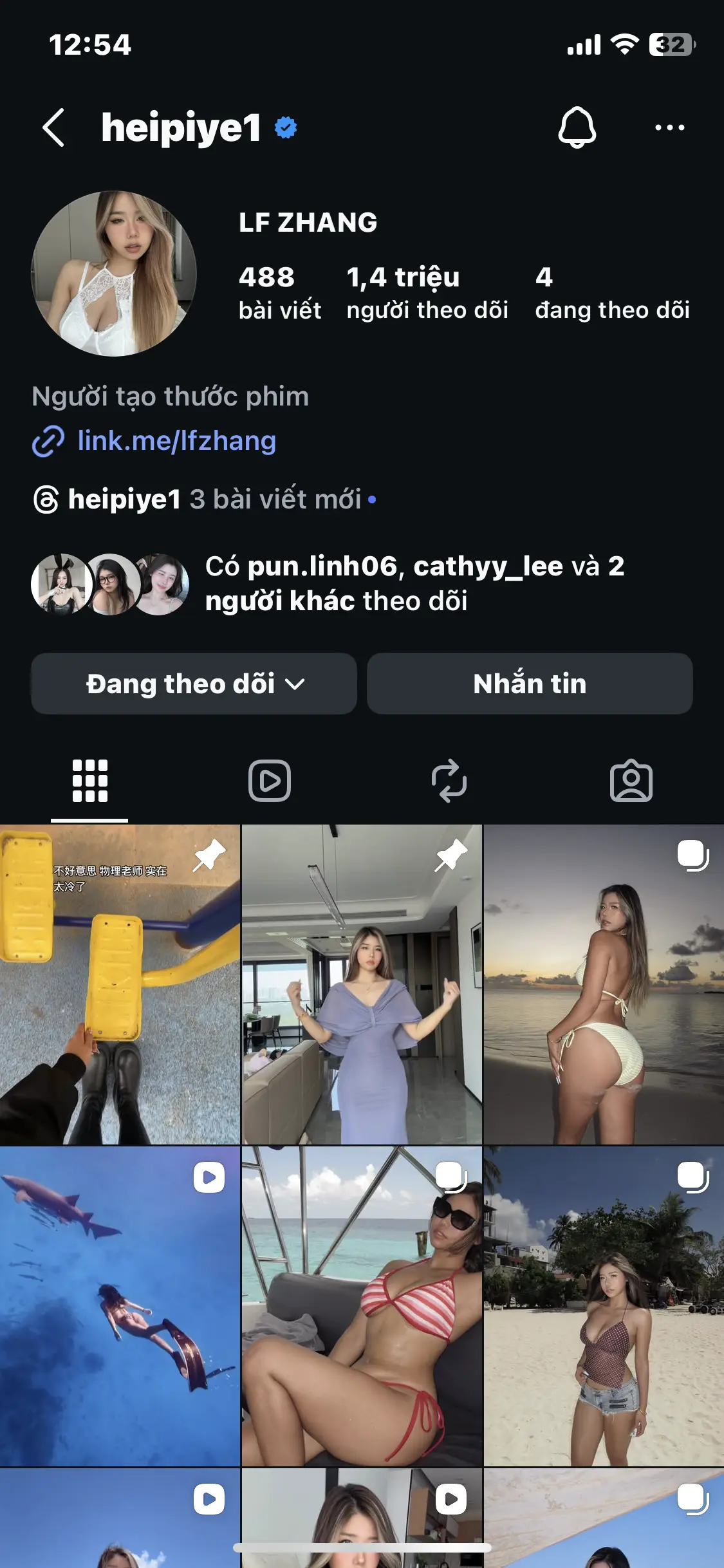
Task: Open the link.me/lfzhang link
Action: coord(176,441)
